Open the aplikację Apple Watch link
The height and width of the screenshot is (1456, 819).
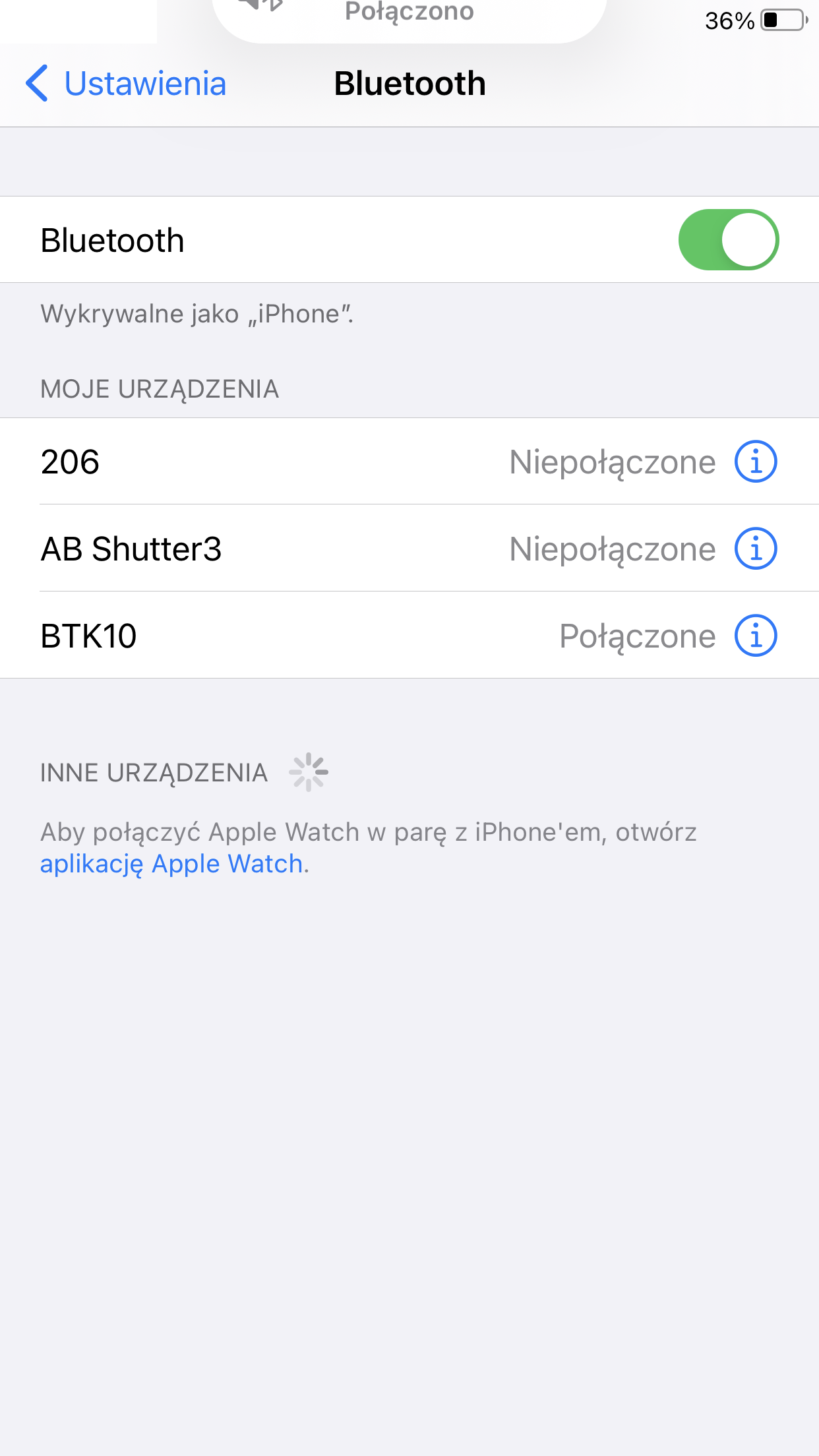click(171, 864)
